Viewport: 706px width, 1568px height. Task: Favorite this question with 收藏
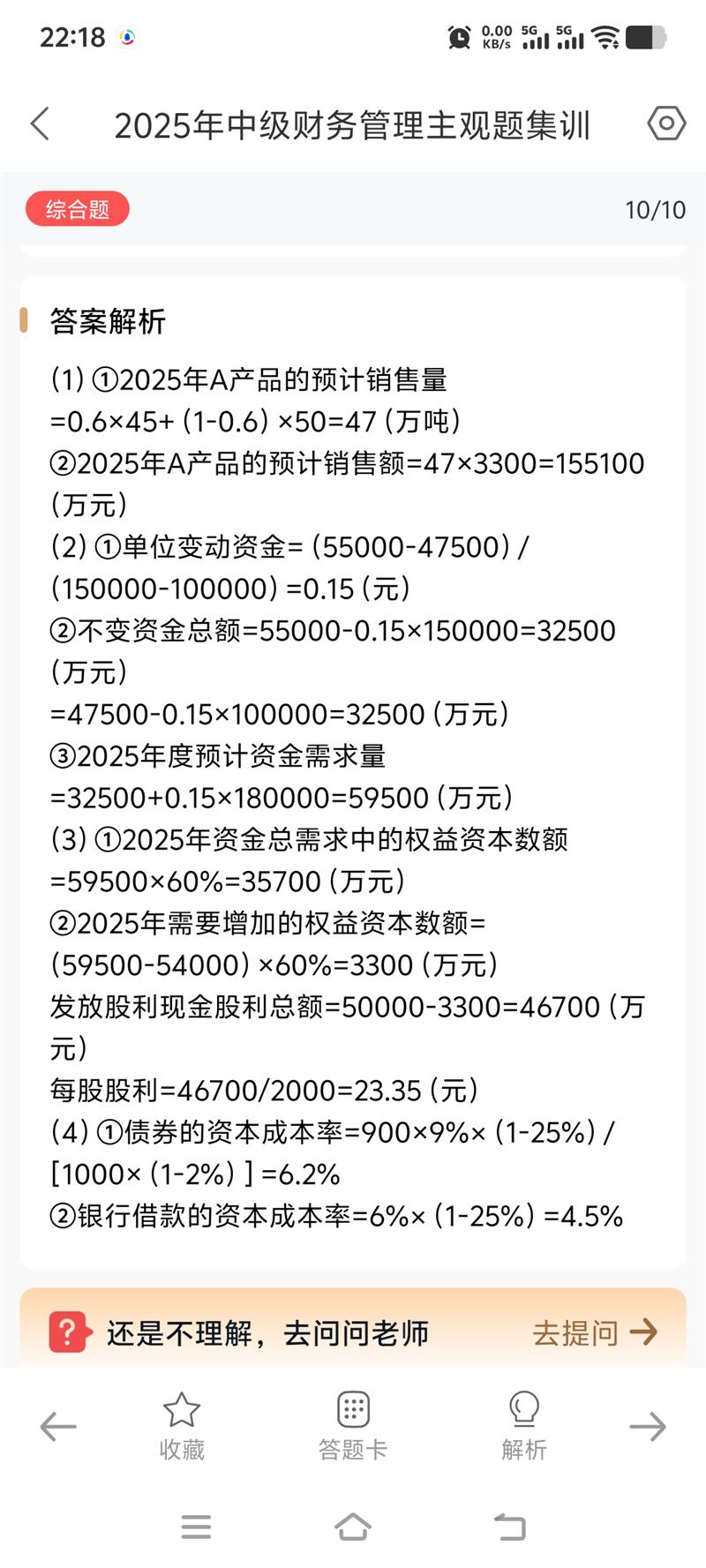[182, 1426]
